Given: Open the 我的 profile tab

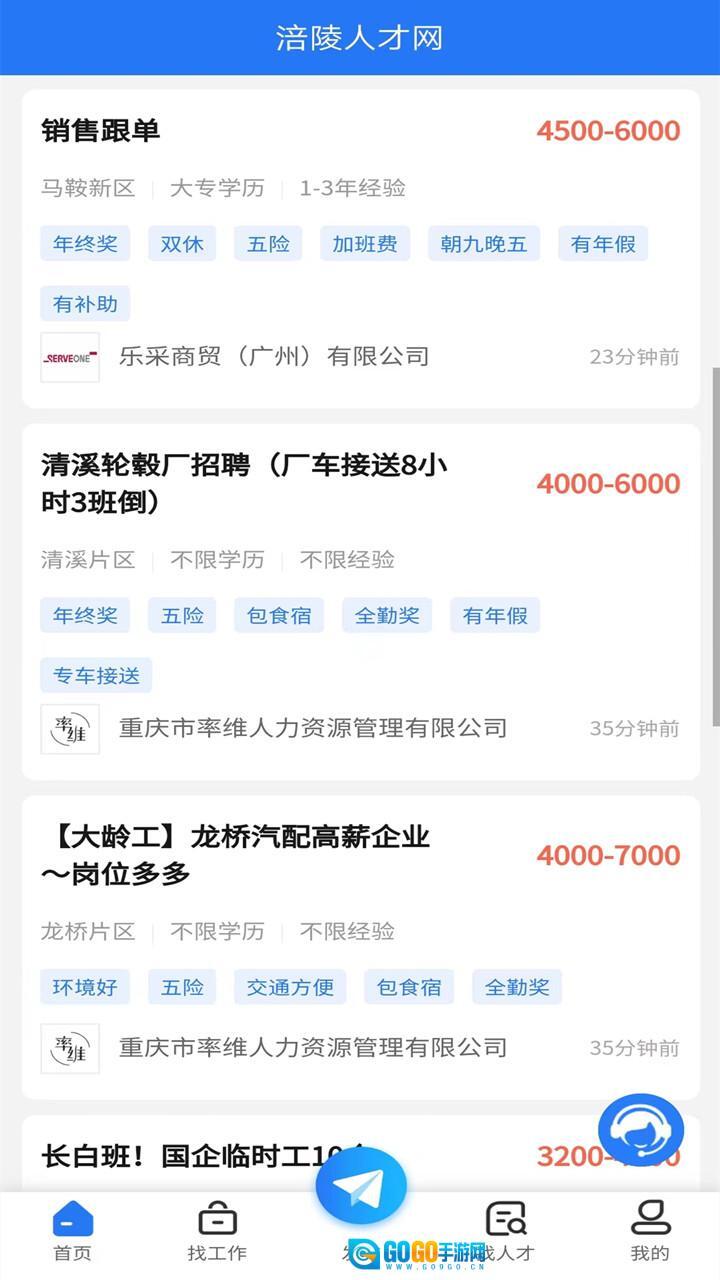Looking at the screenshot, I should click(650, 1232).
